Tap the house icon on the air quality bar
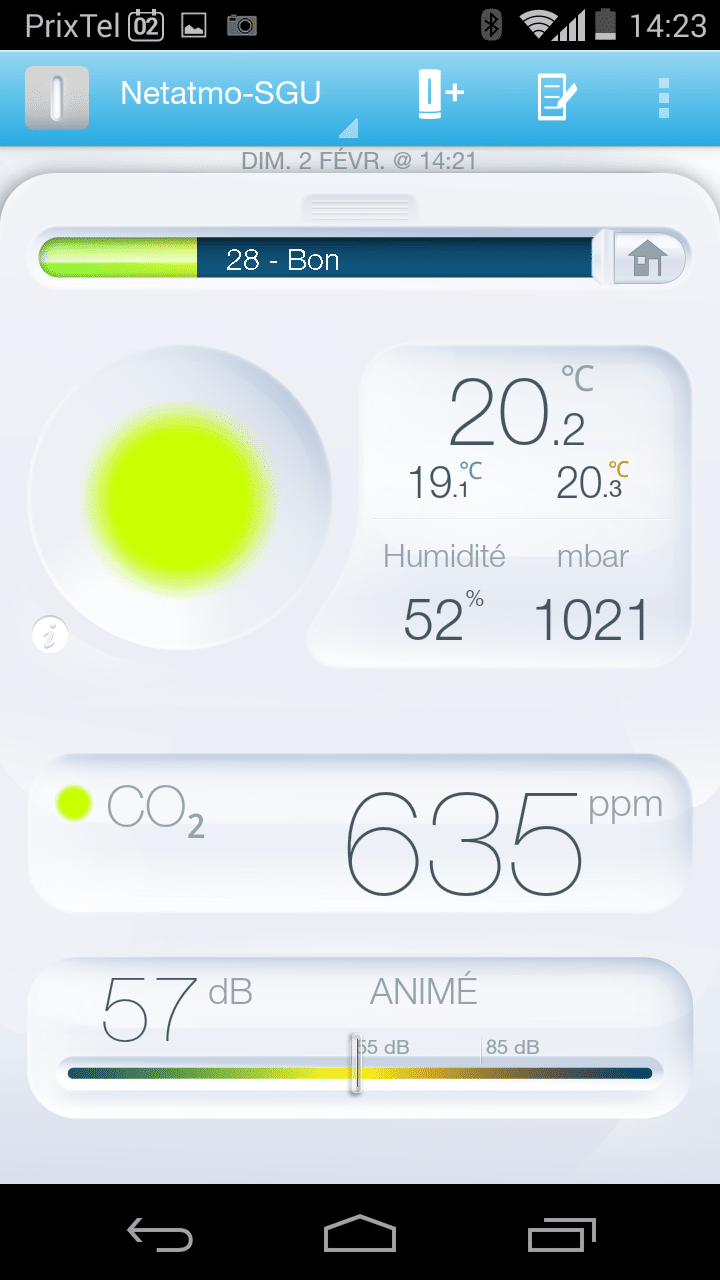Image resolution: width=720 pixels, height=1280 pixels. pyautogui.click(x=648, y=260)
